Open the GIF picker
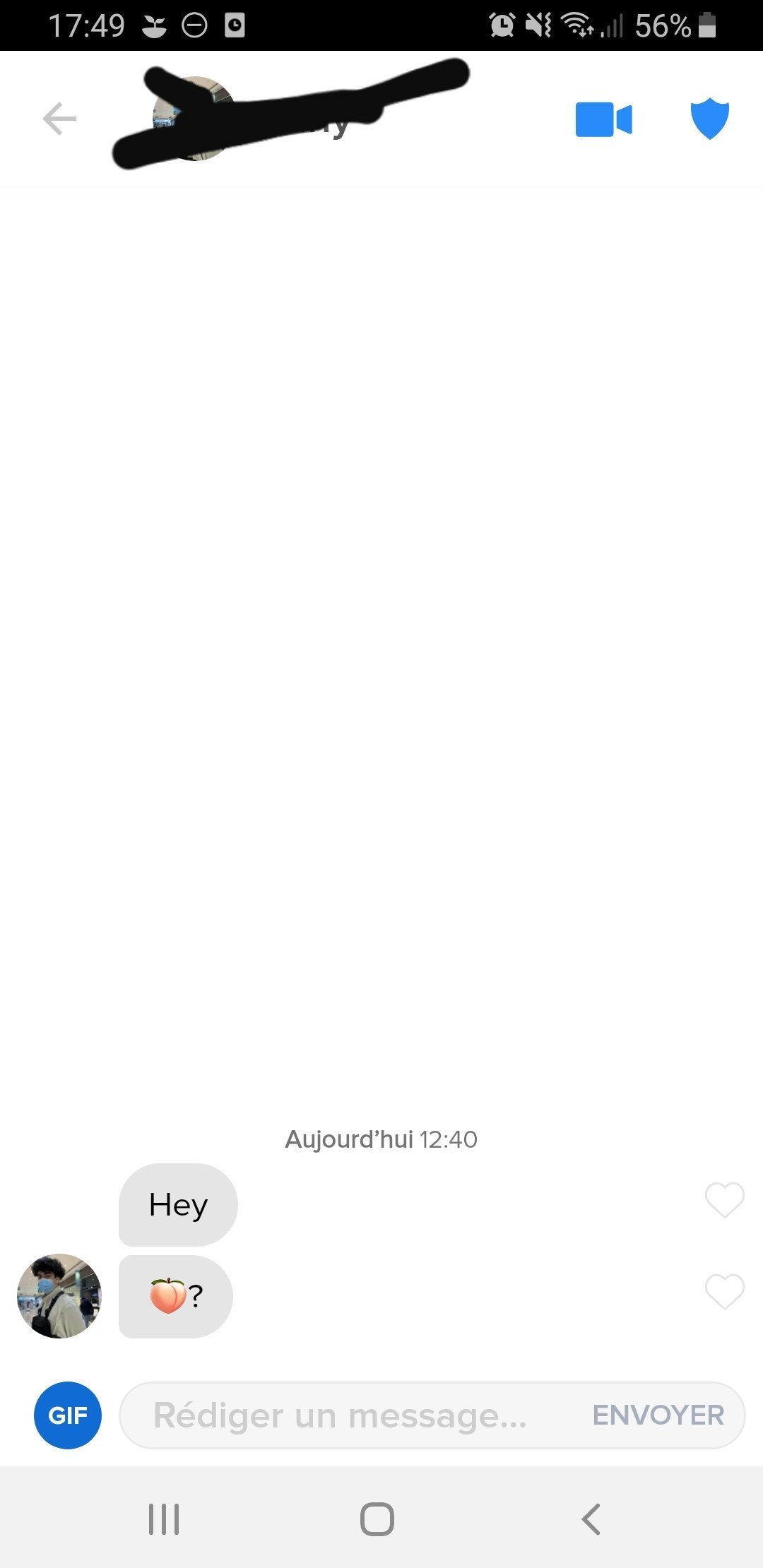 pyautogui.click(x=68, y=1415)
